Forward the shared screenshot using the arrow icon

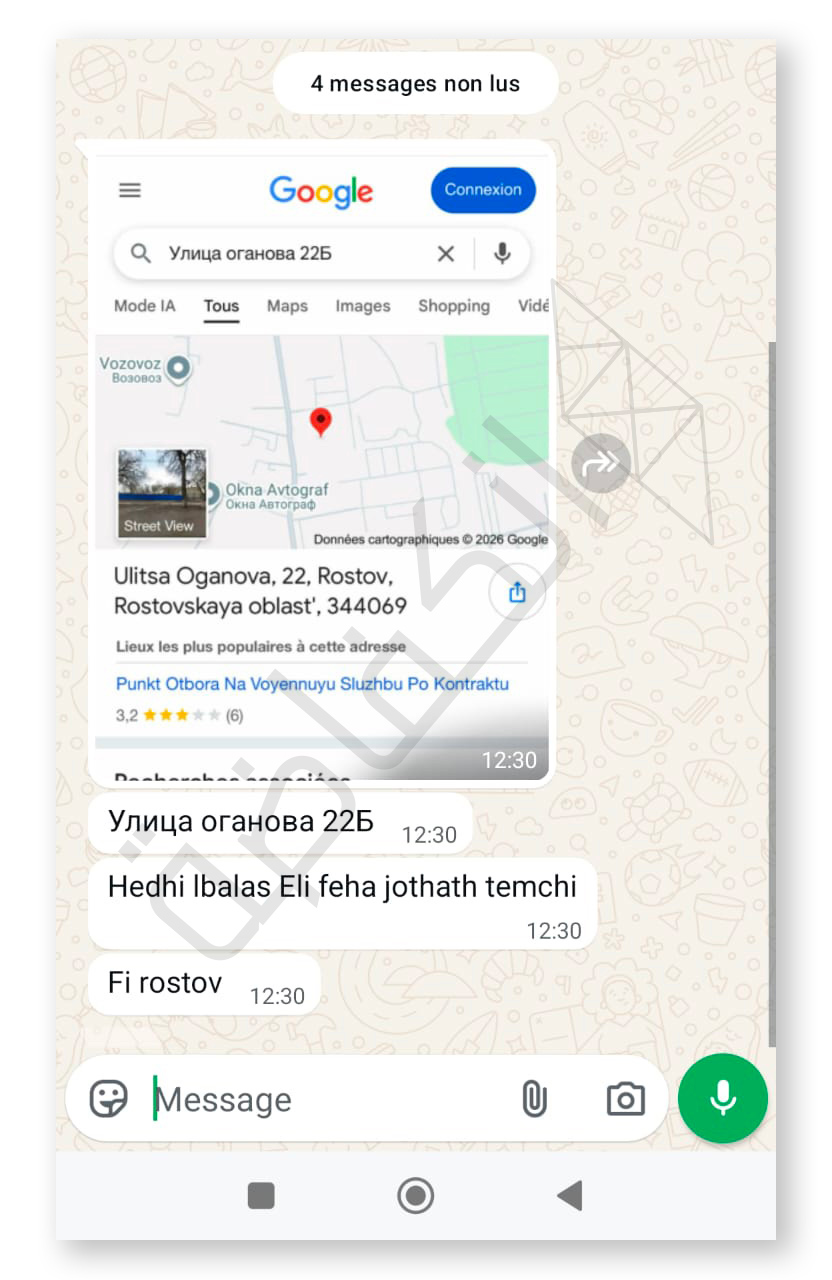point(601,463)
